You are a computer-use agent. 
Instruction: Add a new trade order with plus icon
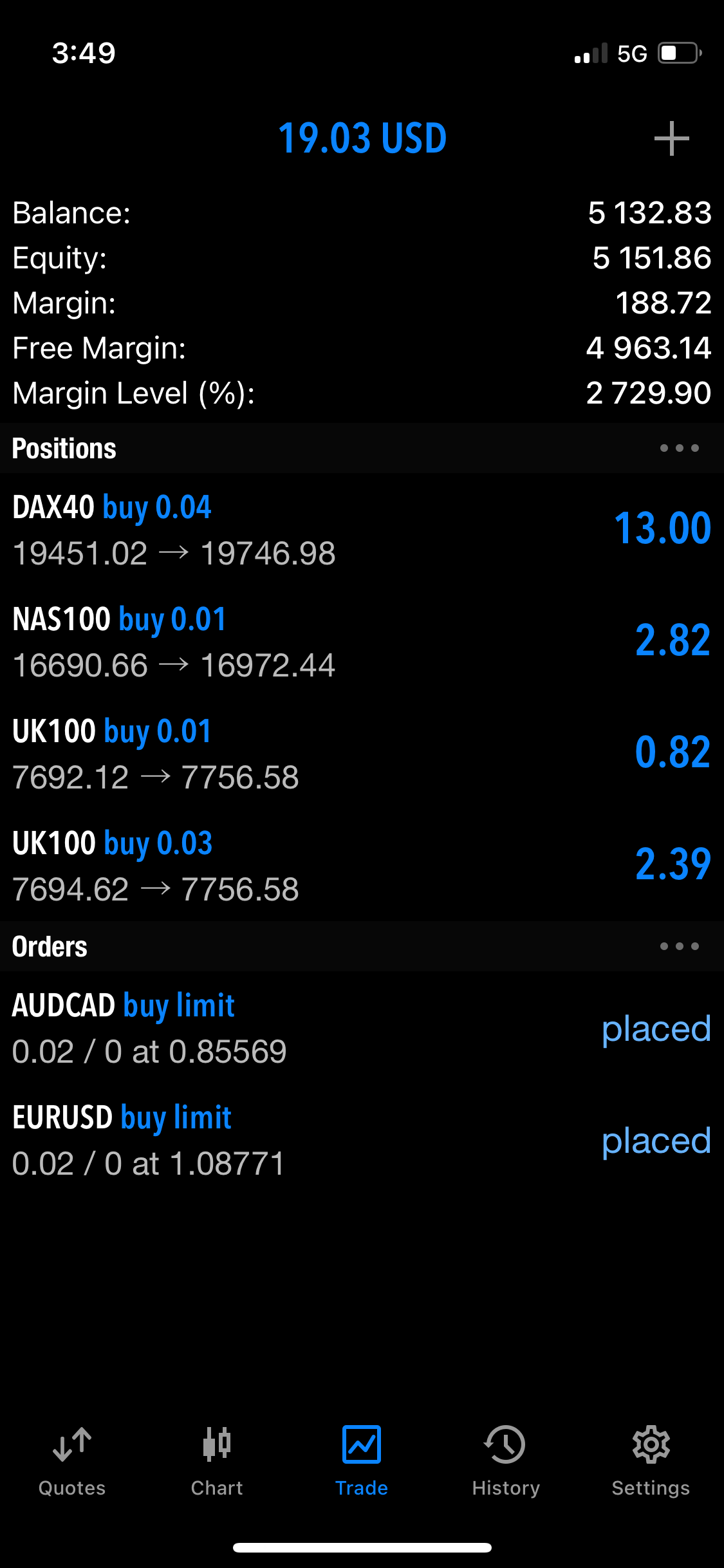coord(671,138)
